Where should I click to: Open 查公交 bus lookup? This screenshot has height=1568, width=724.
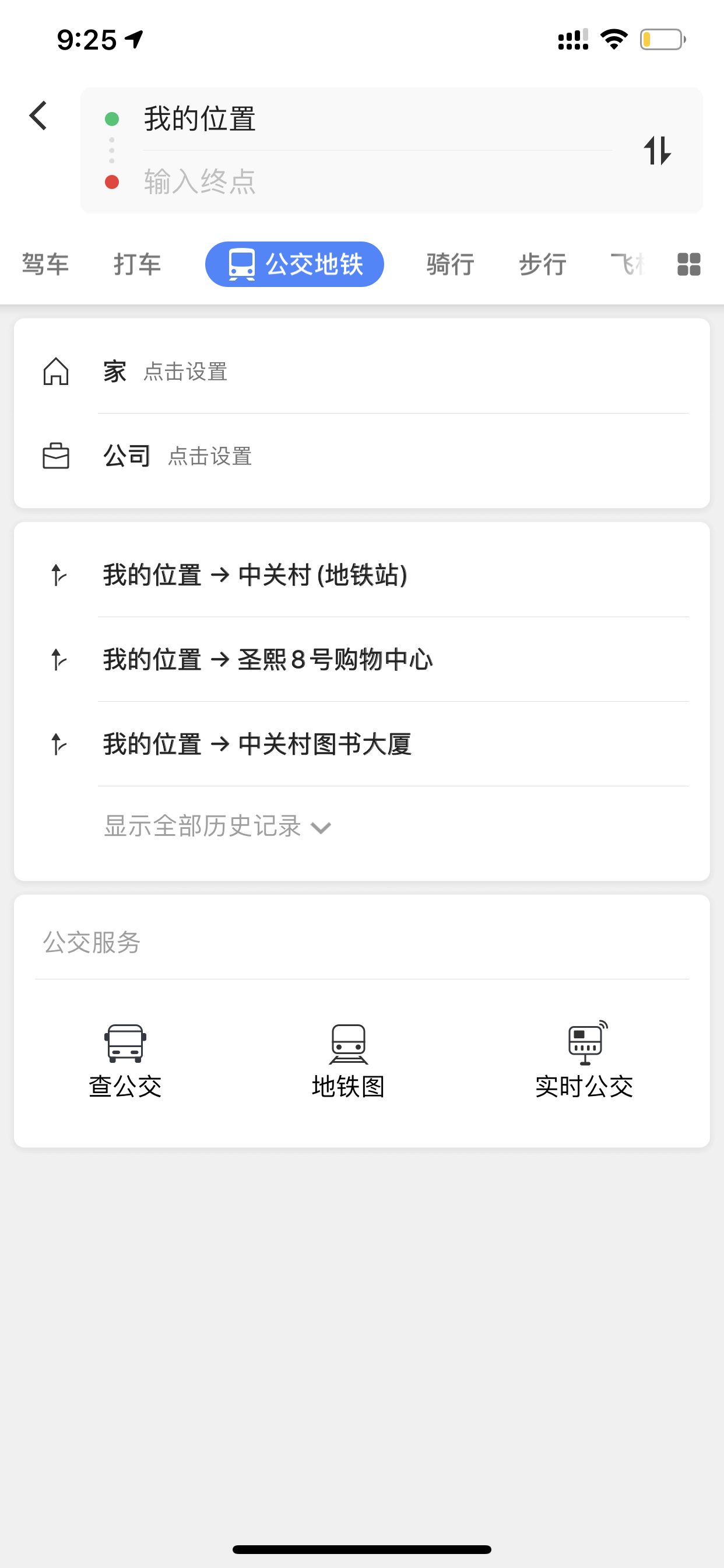tap(125, 1060)
